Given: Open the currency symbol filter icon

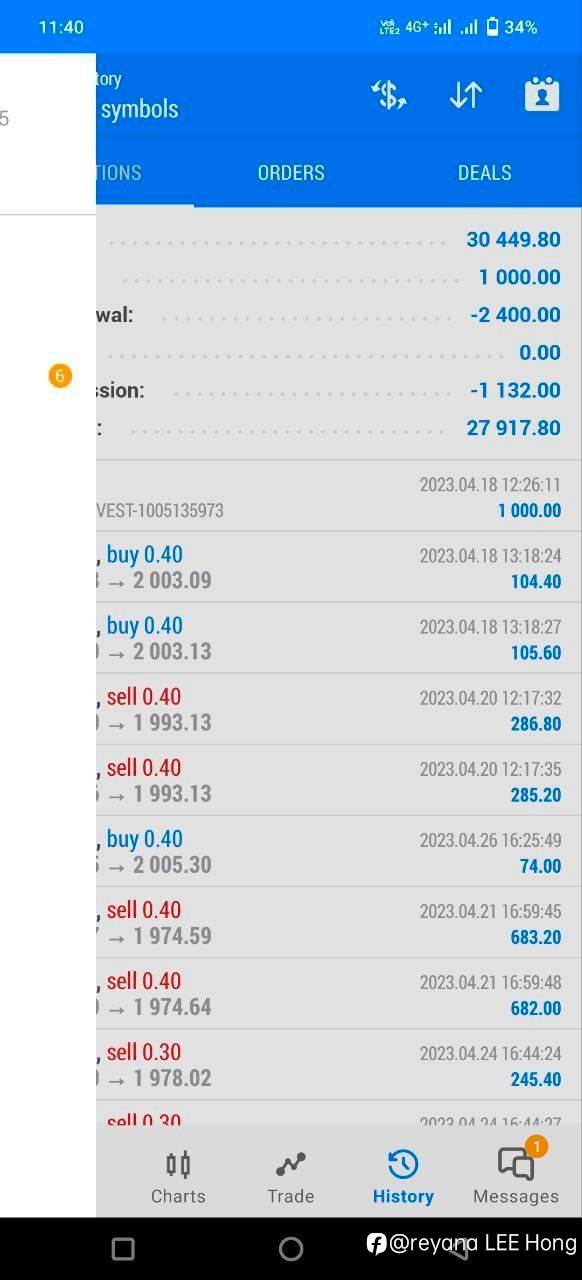Looking at the screenshot, I should (x=388, y=95).
